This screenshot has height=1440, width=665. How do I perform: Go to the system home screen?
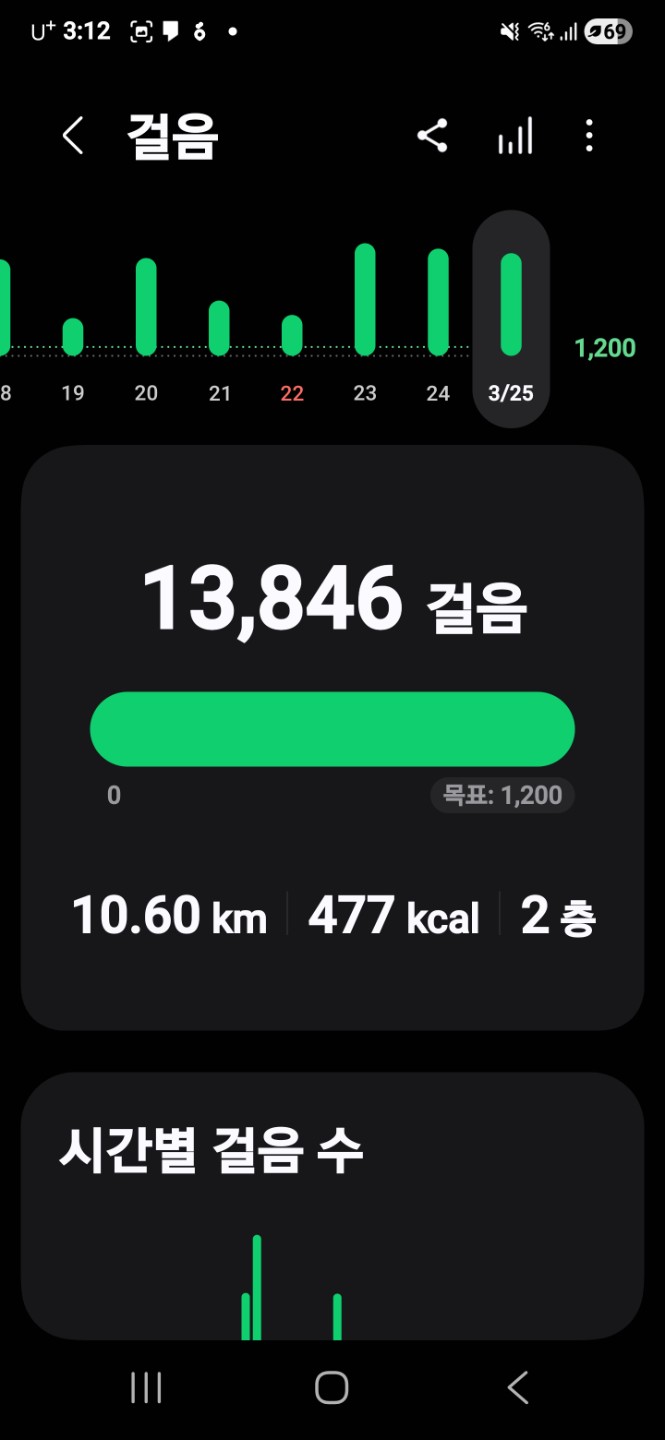pos(332,1387)
